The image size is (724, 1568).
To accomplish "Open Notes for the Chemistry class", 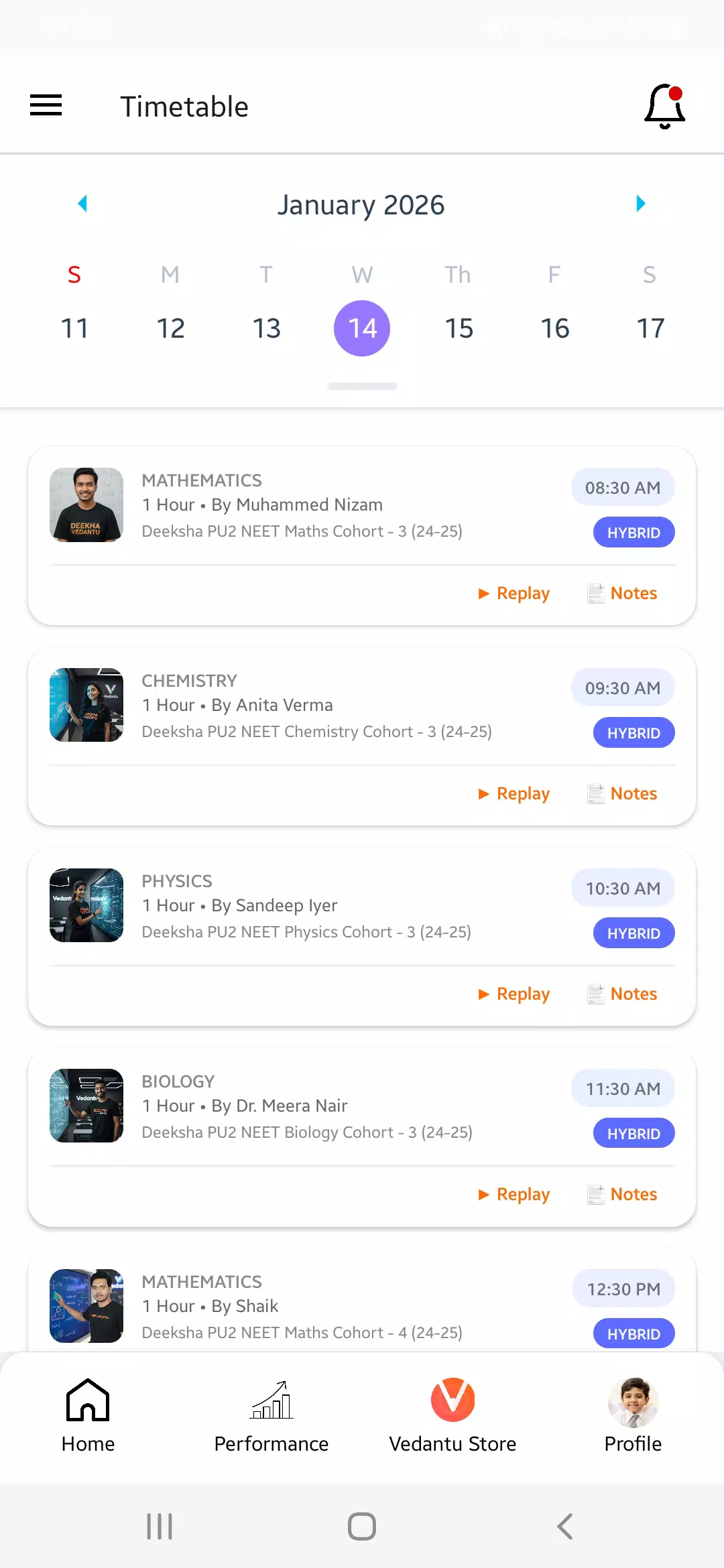I will click(x=622, y=793).
